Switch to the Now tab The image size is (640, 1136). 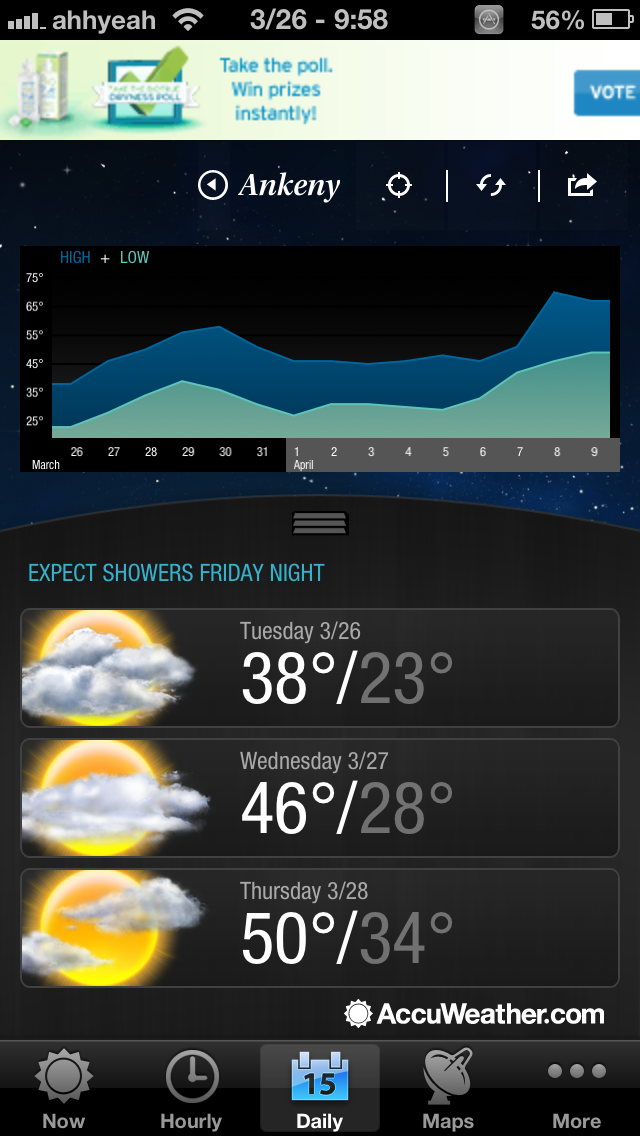(x=64, y=1090)
